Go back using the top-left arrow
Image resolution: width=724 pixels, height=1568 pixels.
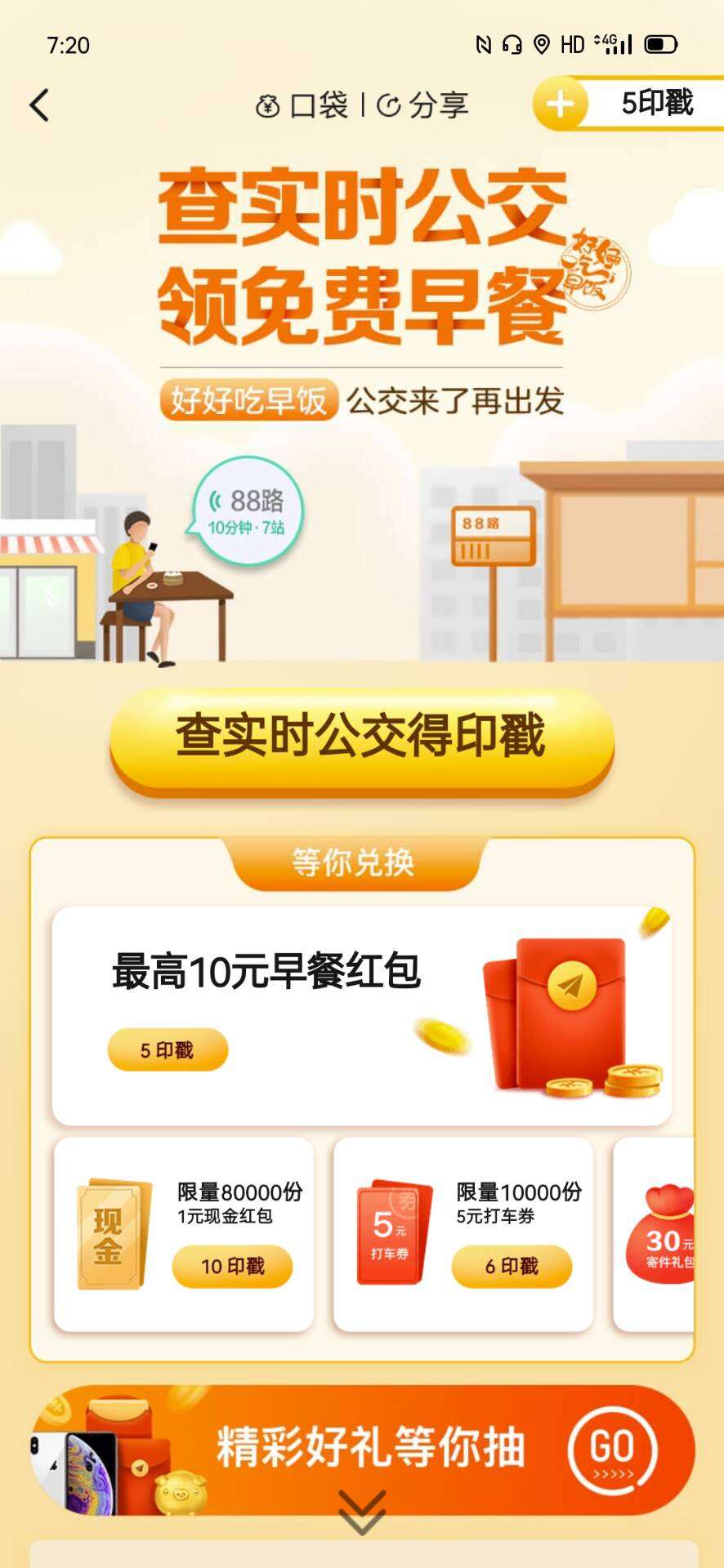pos(39,105)
